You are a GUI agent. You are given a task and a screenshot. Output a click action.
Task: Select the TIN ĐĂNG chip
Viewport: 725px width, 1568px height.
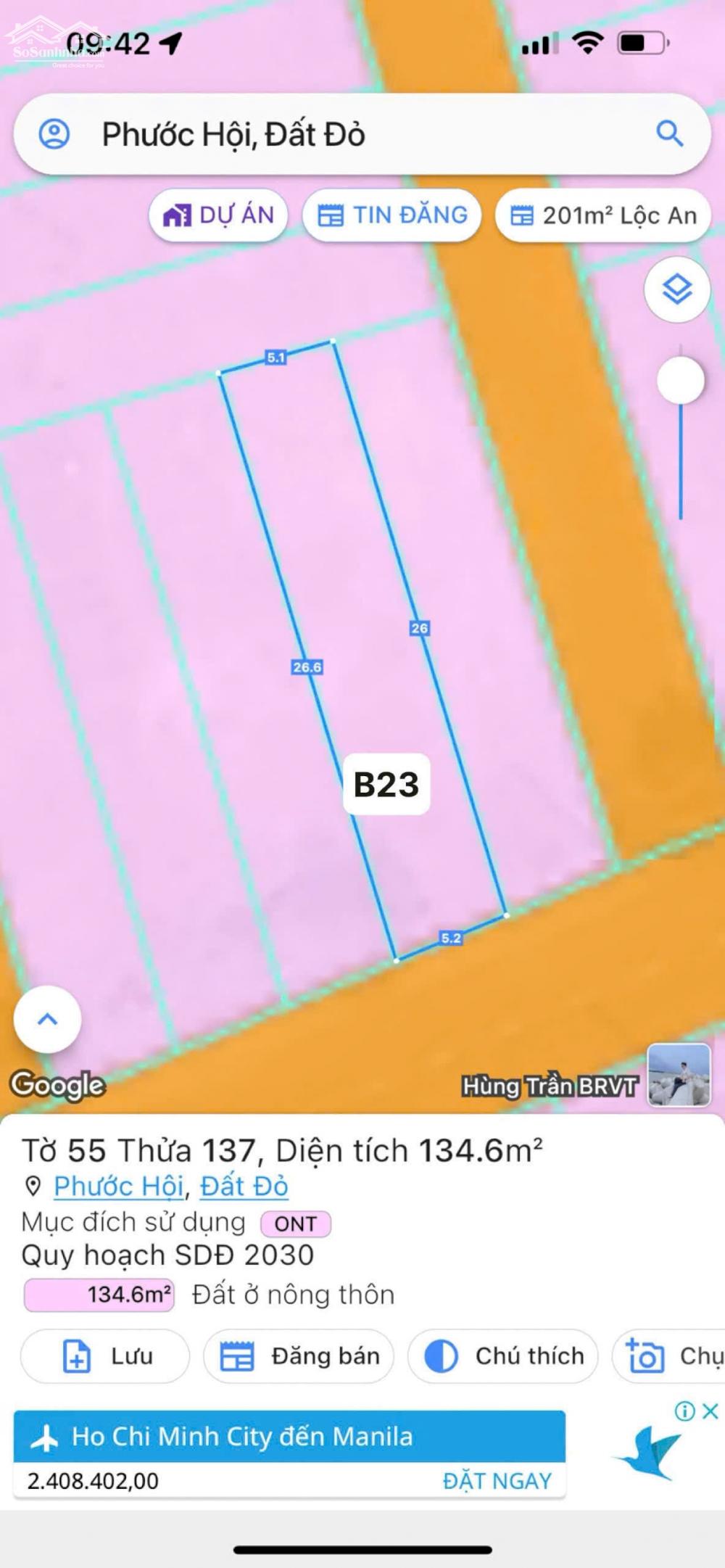(x=392, y=215)
